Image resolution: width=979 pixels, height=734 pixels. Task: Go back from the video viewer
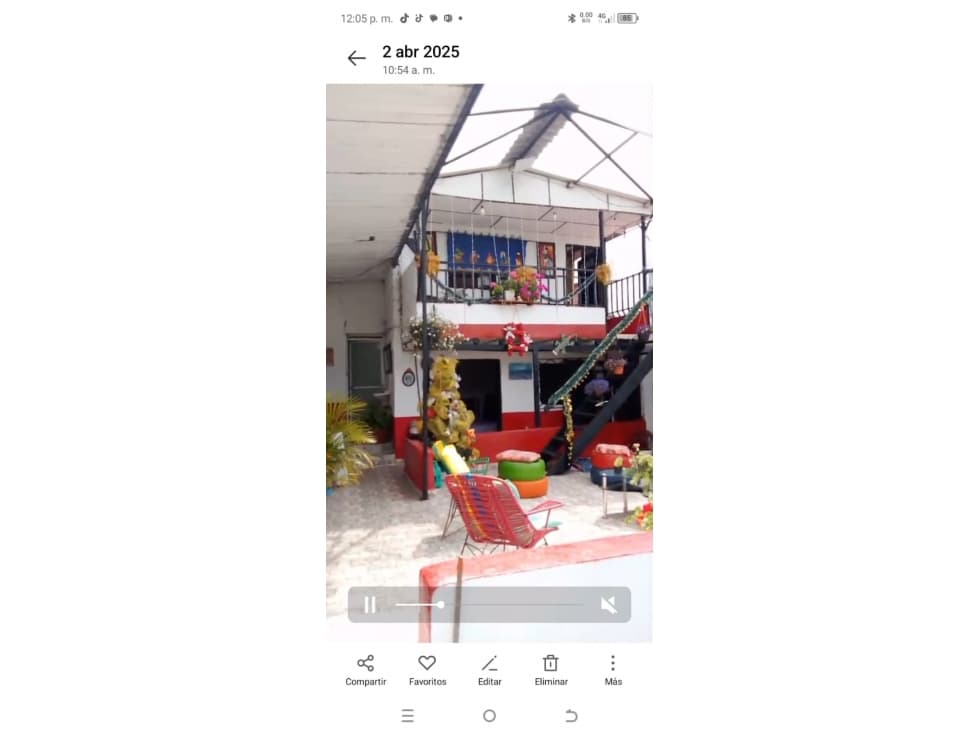[356, 59]
